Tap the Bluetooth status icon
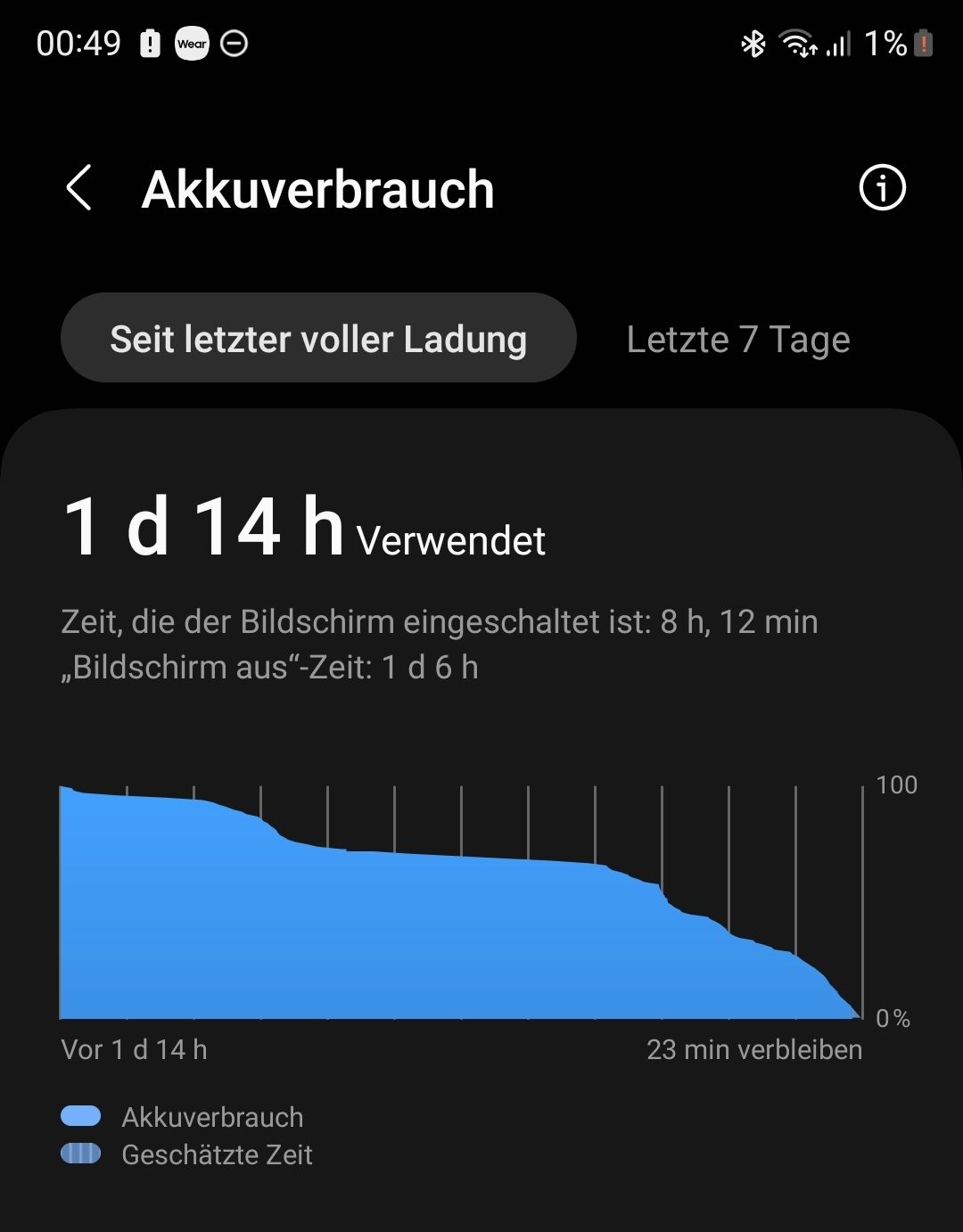This screenshot has width=963, height=1232. pyautogui.click(x=753, y=43)
